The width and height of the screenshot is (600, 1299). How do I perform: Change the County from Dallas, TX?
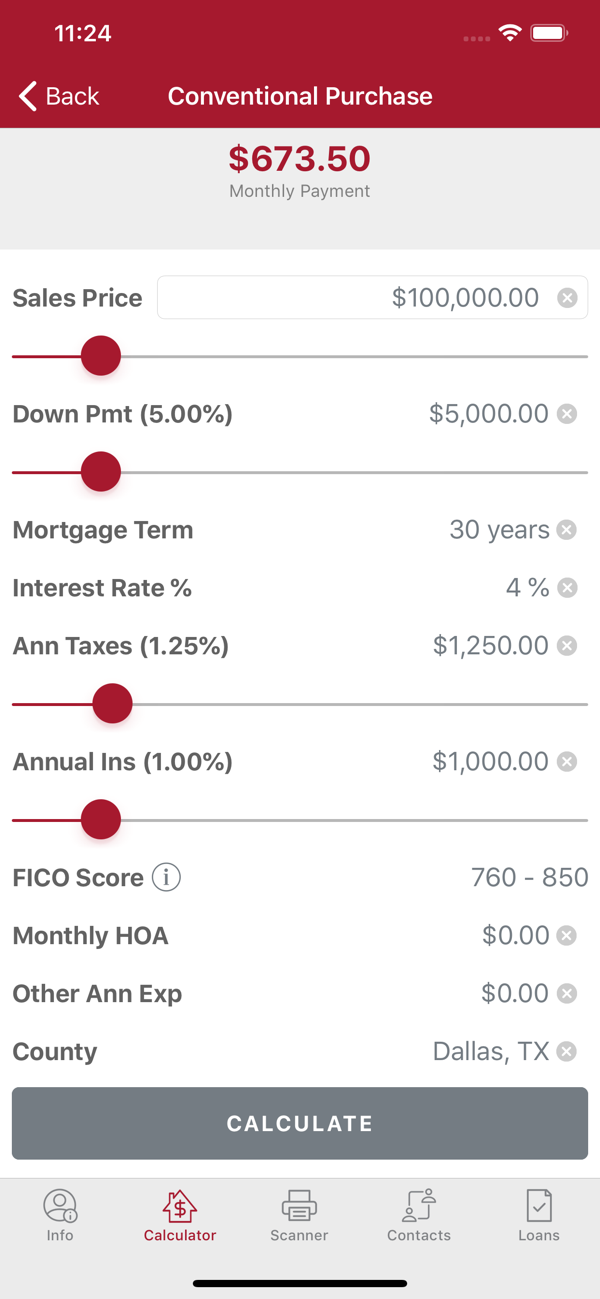pyautogui.click(x=491, y=1052)
